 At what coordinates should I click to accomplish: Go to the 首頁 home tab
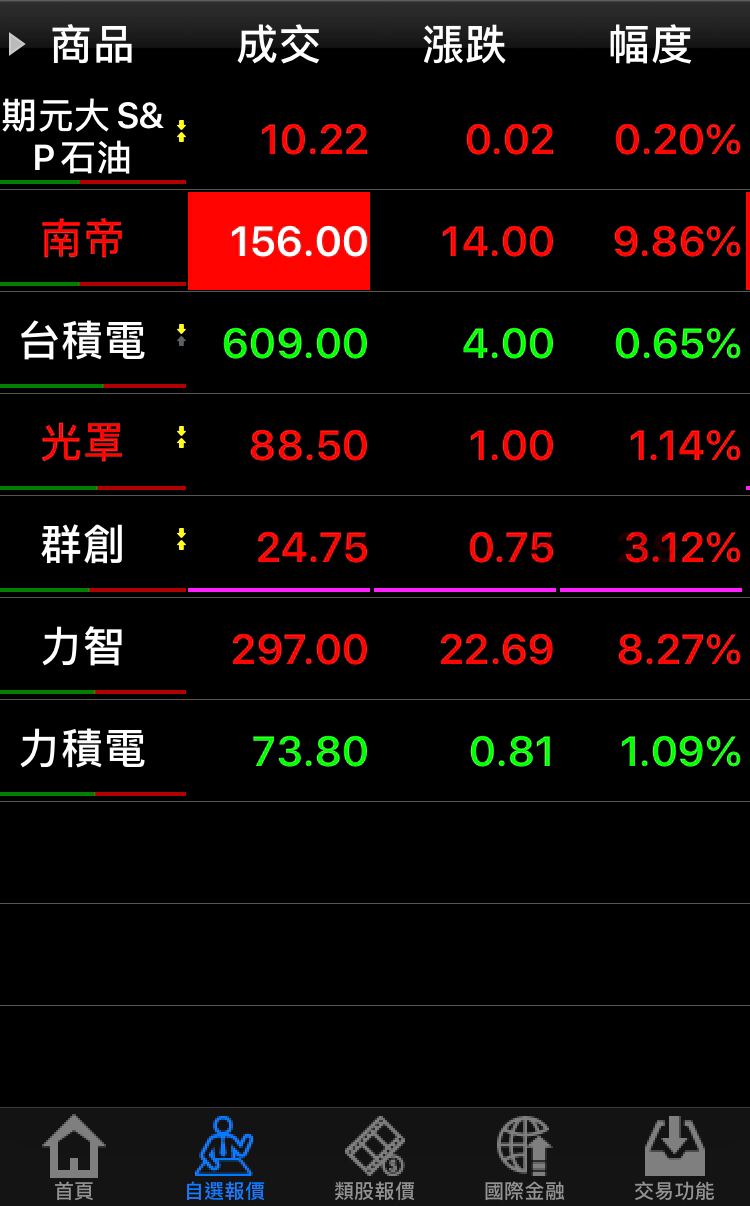(x=74, y=1158)
